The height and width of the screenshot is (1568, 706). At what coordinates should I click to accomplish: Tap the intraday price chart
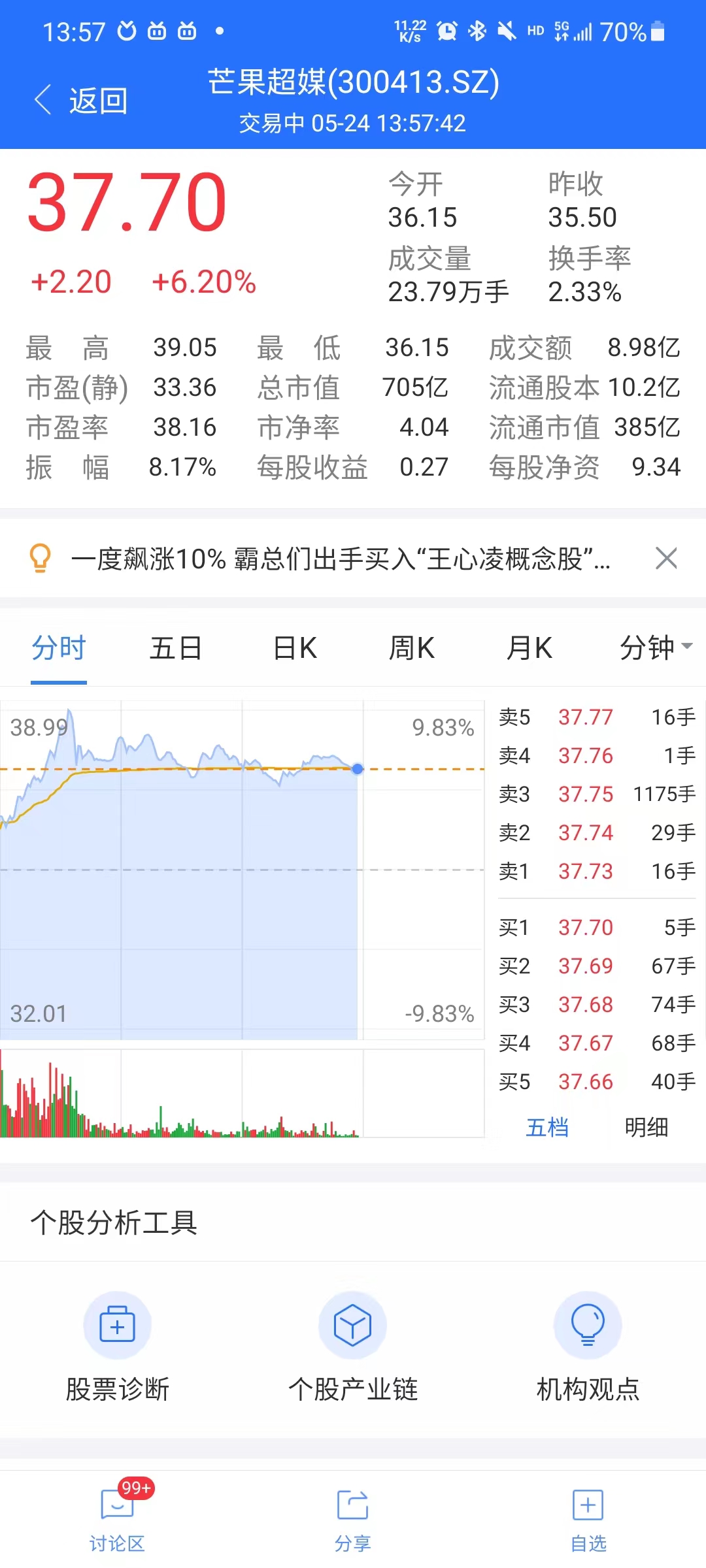tap(242, 870)
